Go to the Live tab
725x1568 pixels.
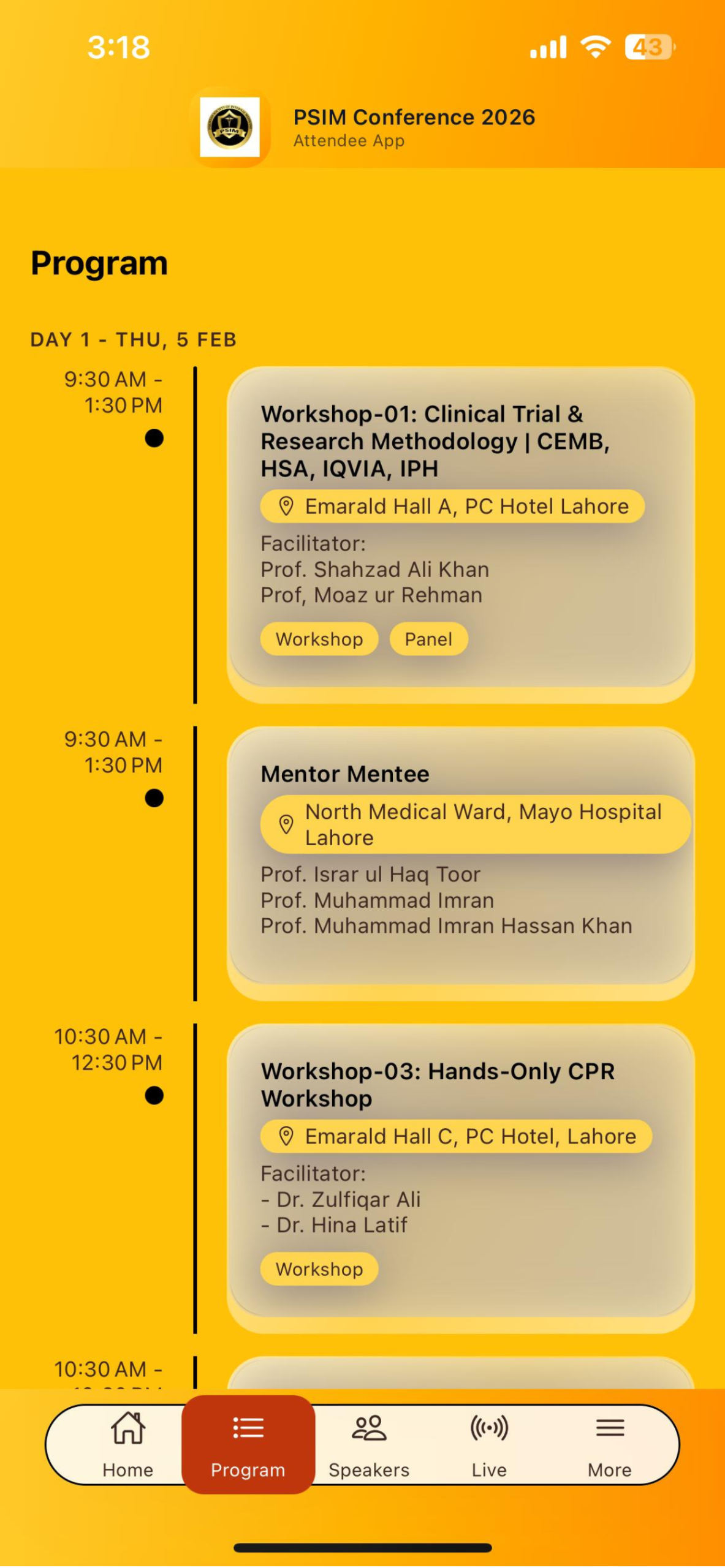click(x=488, y=1444)
